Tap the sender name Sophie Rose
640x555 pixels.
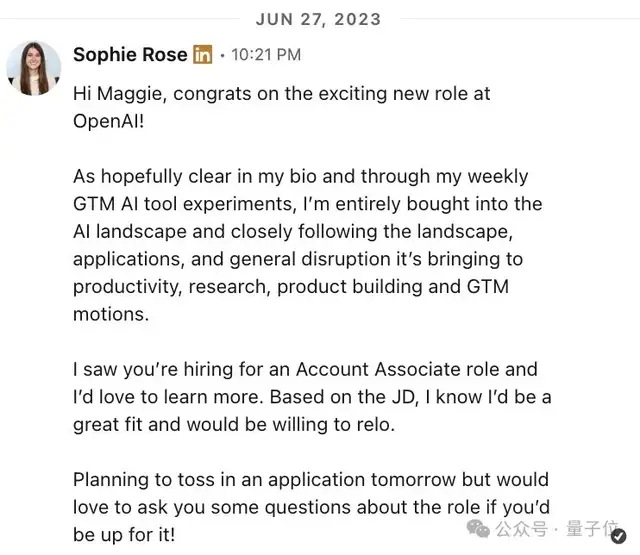click(x=130, y=55)
